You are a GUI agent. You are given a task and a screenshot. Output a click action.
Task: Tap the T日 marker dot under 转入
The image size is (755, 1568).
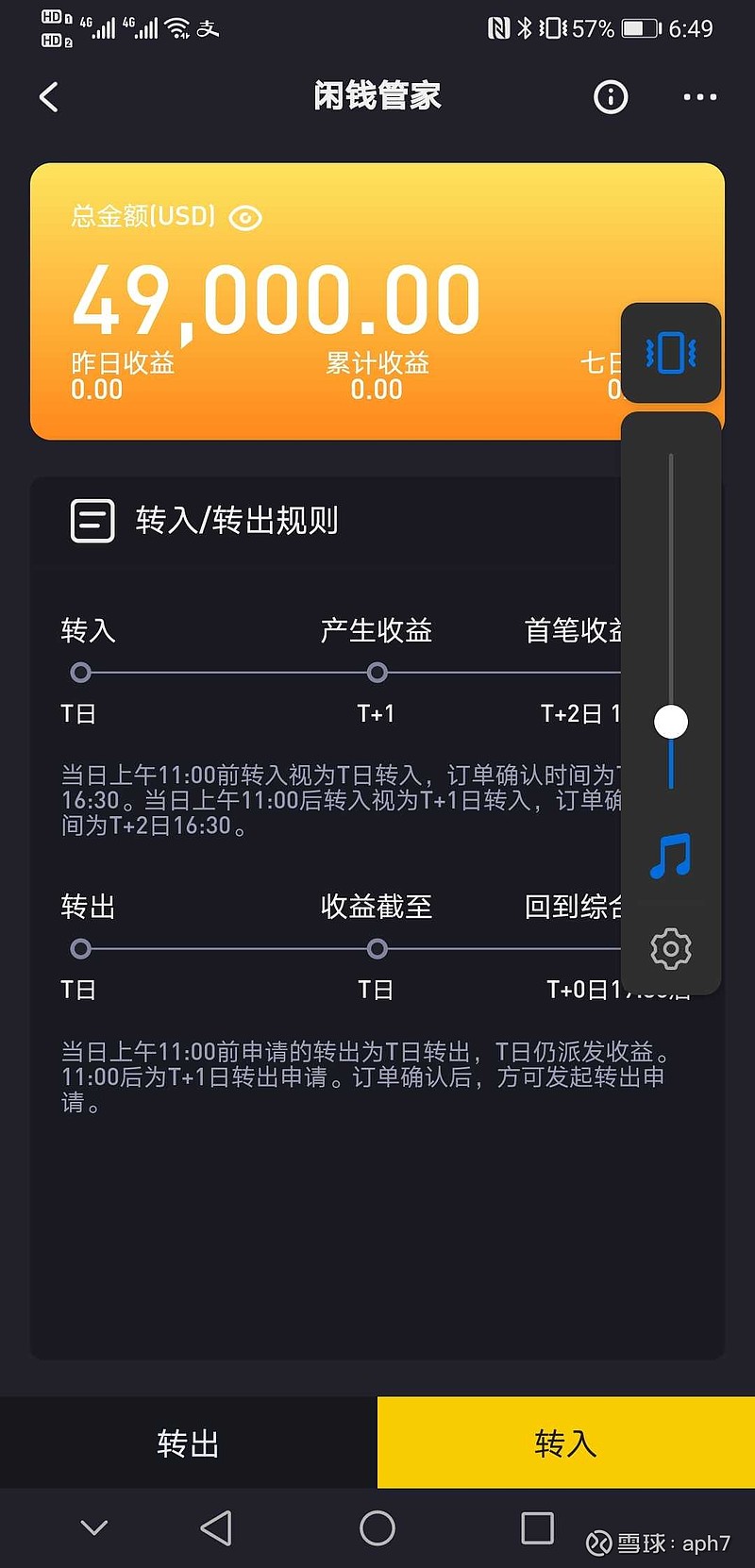point(80,672)
